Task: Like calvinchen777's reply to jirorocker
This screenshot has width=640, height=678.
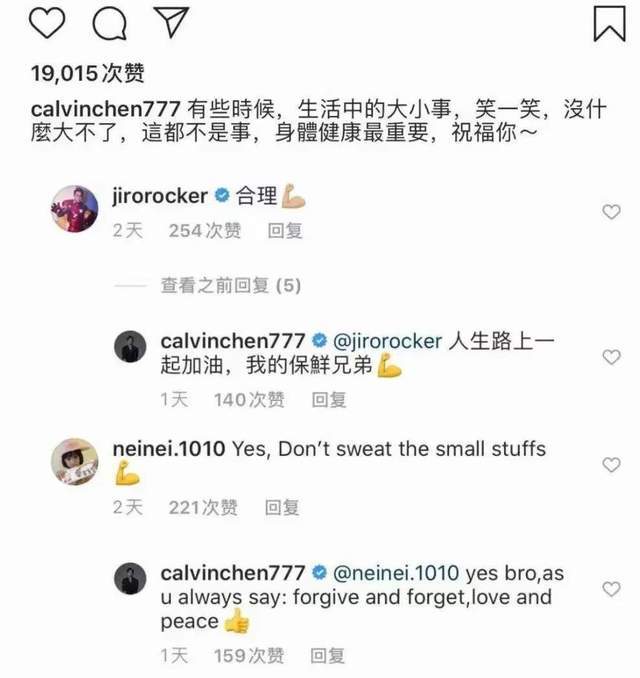Action: click(x=611, y=357)
